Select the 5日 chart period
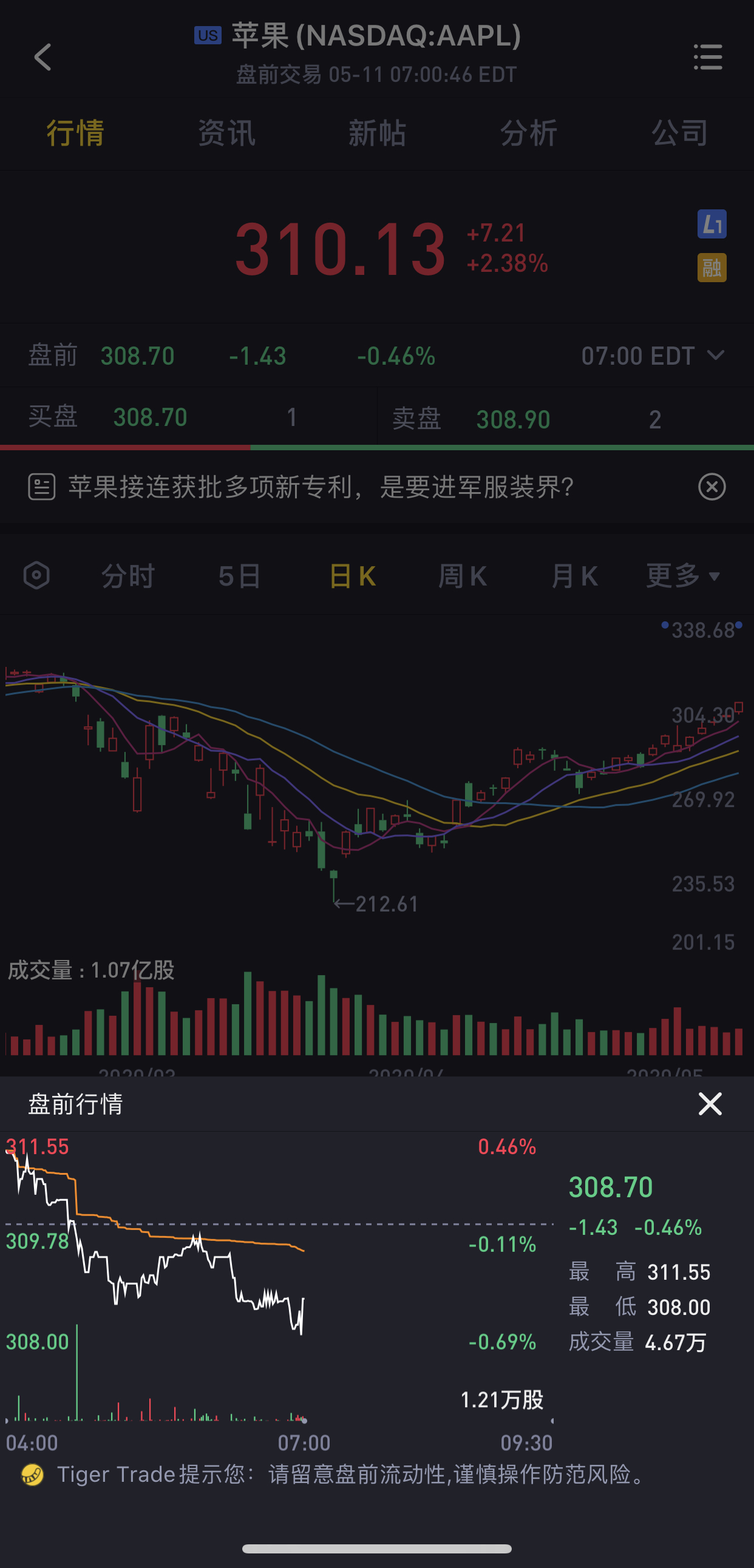Viewport: 754px width, 1568px height. (x=240, y=576)
